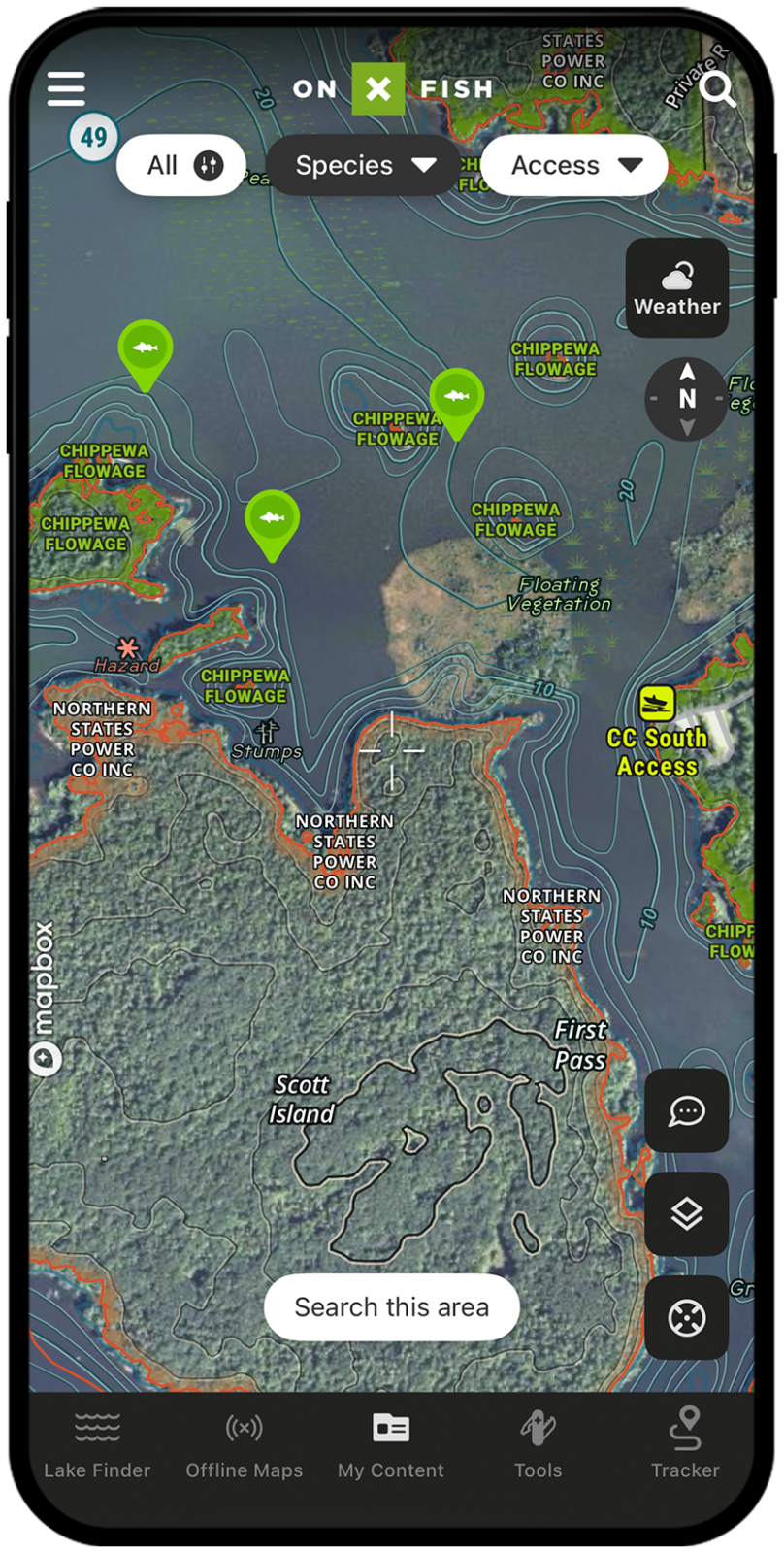Expand the Species dropdown
784x1553 pixels.
coord(364,166)
